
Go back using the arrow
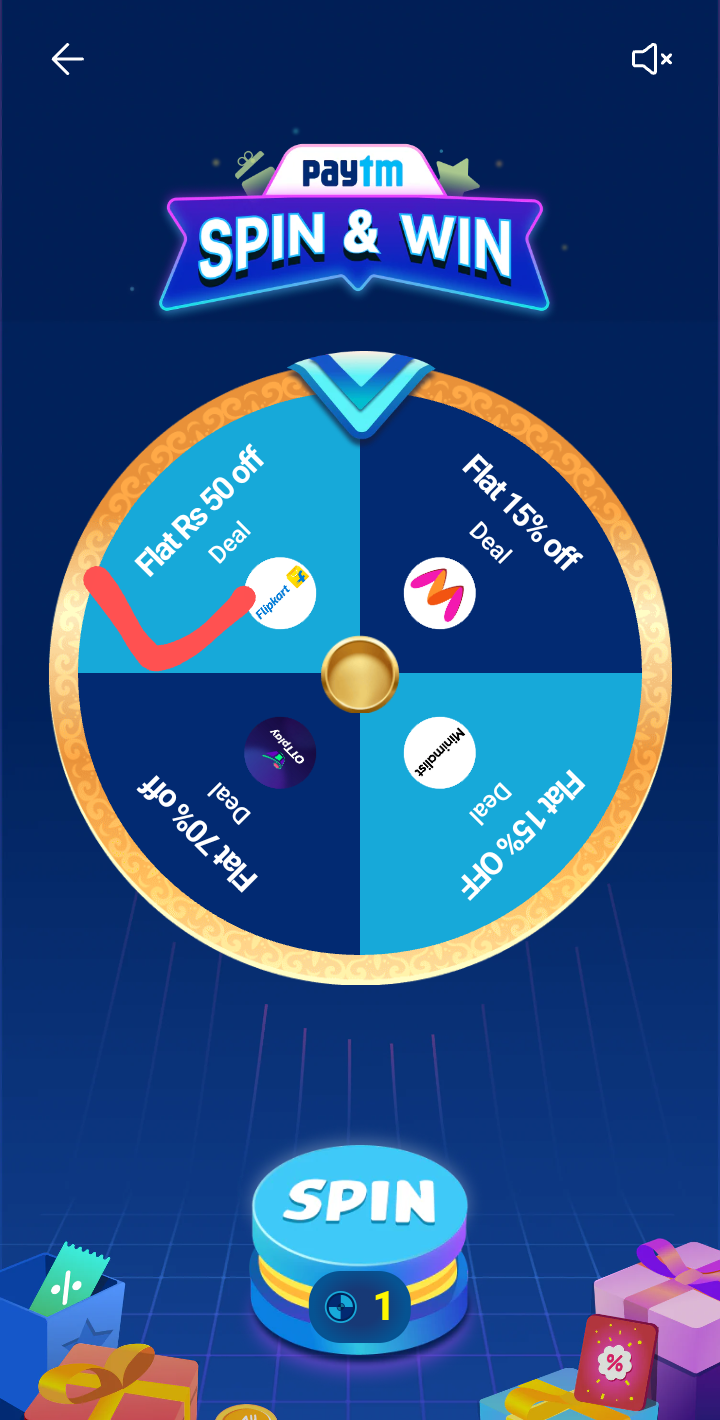(x=67, y=60)
